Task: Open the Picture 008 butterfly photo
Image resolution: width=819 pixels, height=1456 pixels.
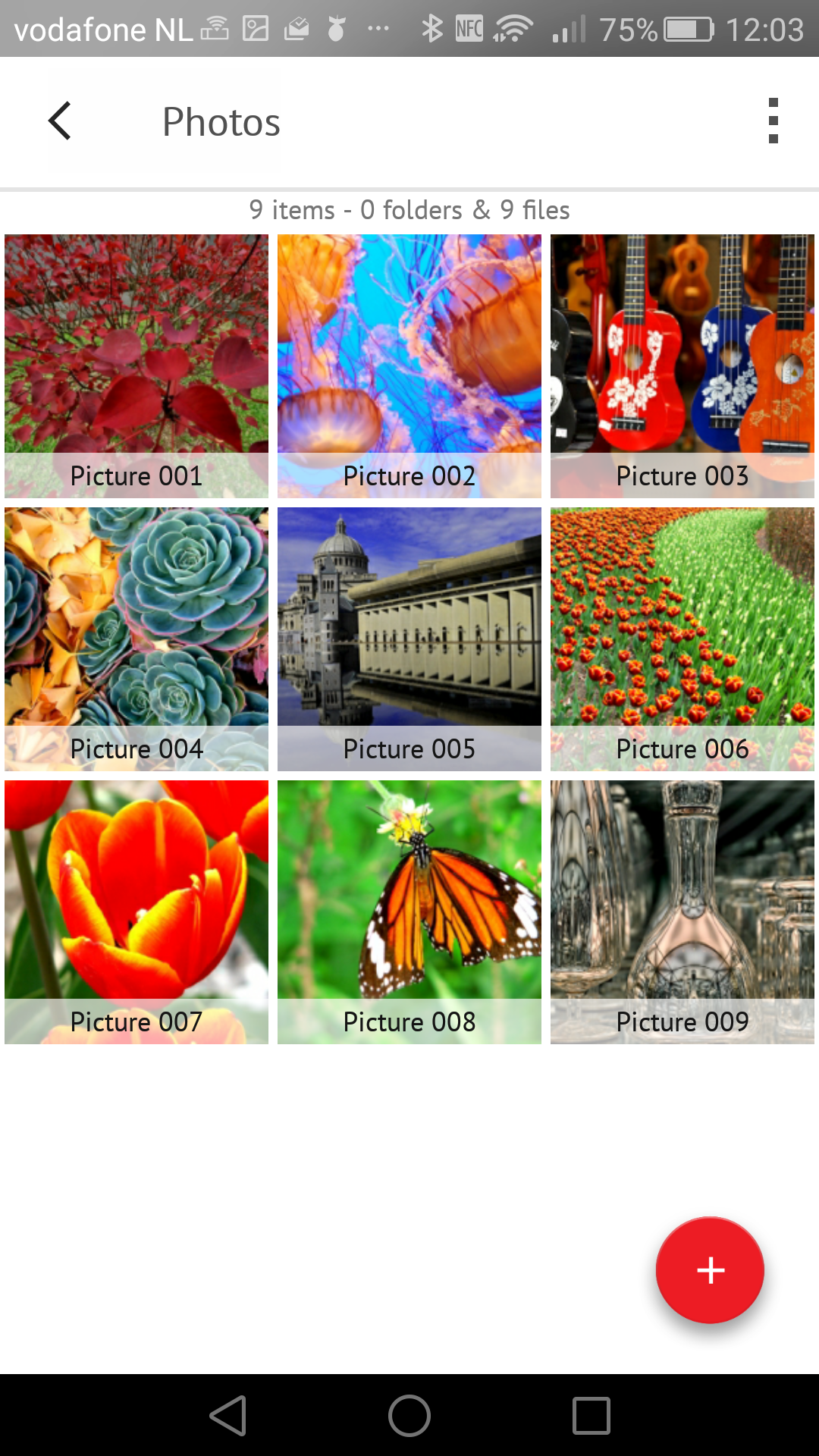Action: coord(409,912)
